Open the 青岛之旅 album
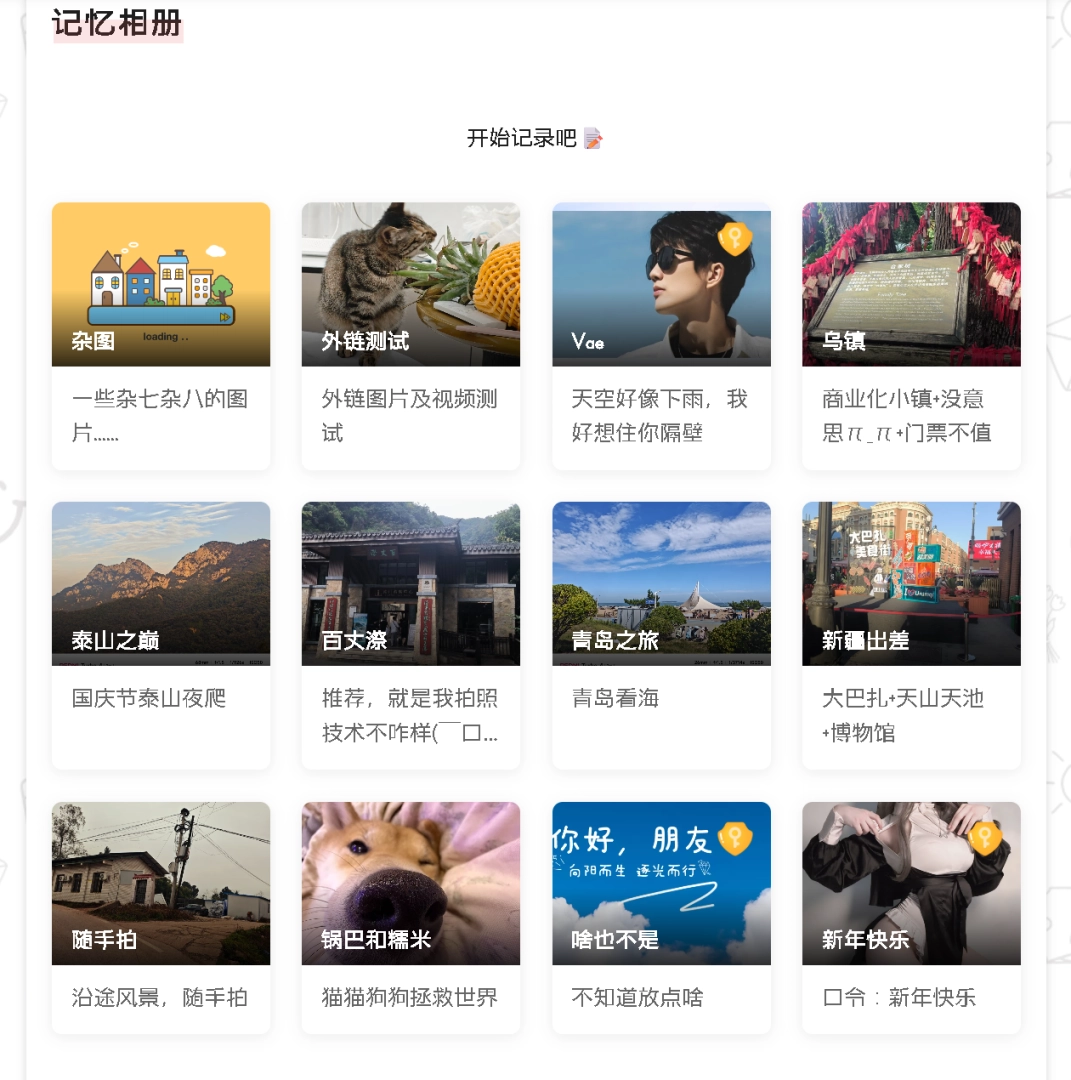1071x1080 pixels. (x=661, y=584)
